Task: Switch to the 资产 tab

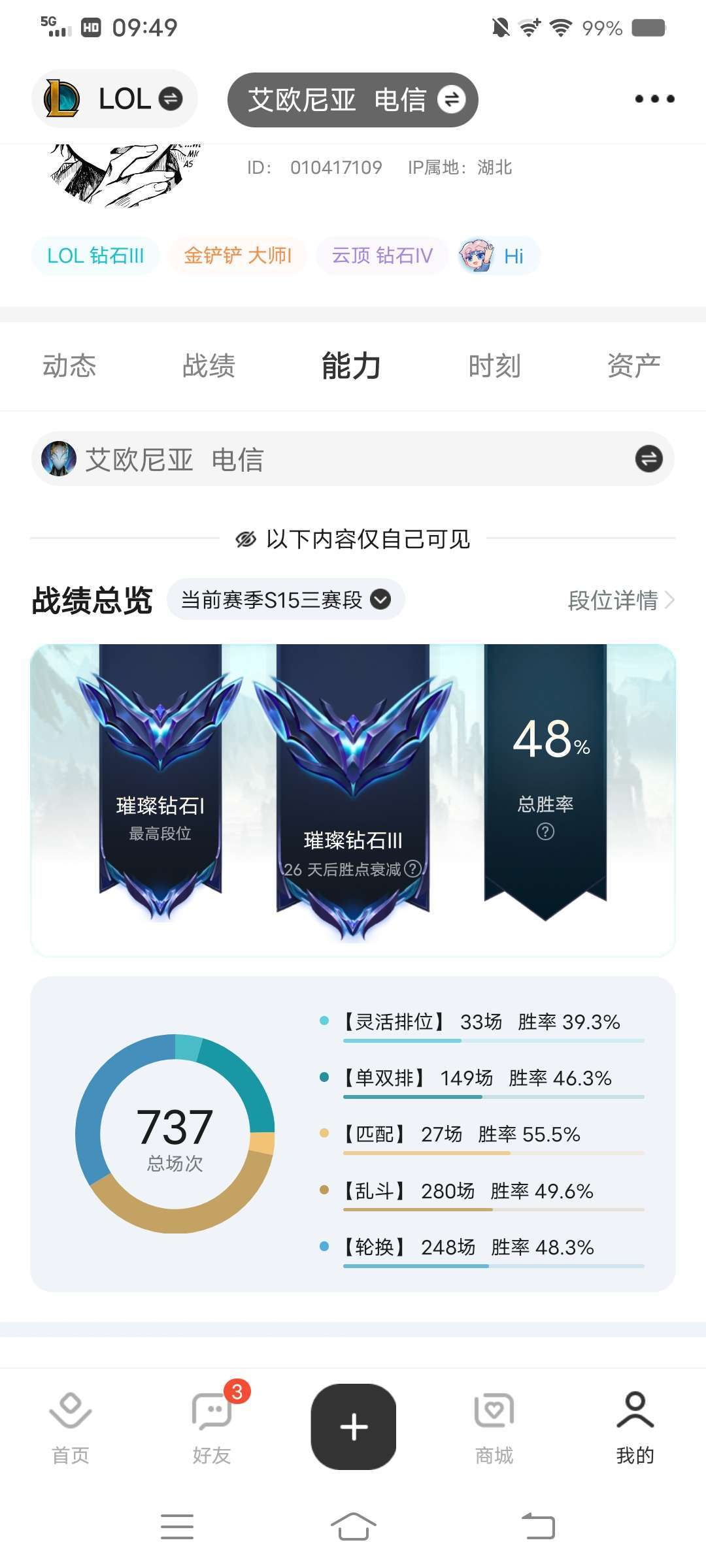Action: tap(633, 365)
